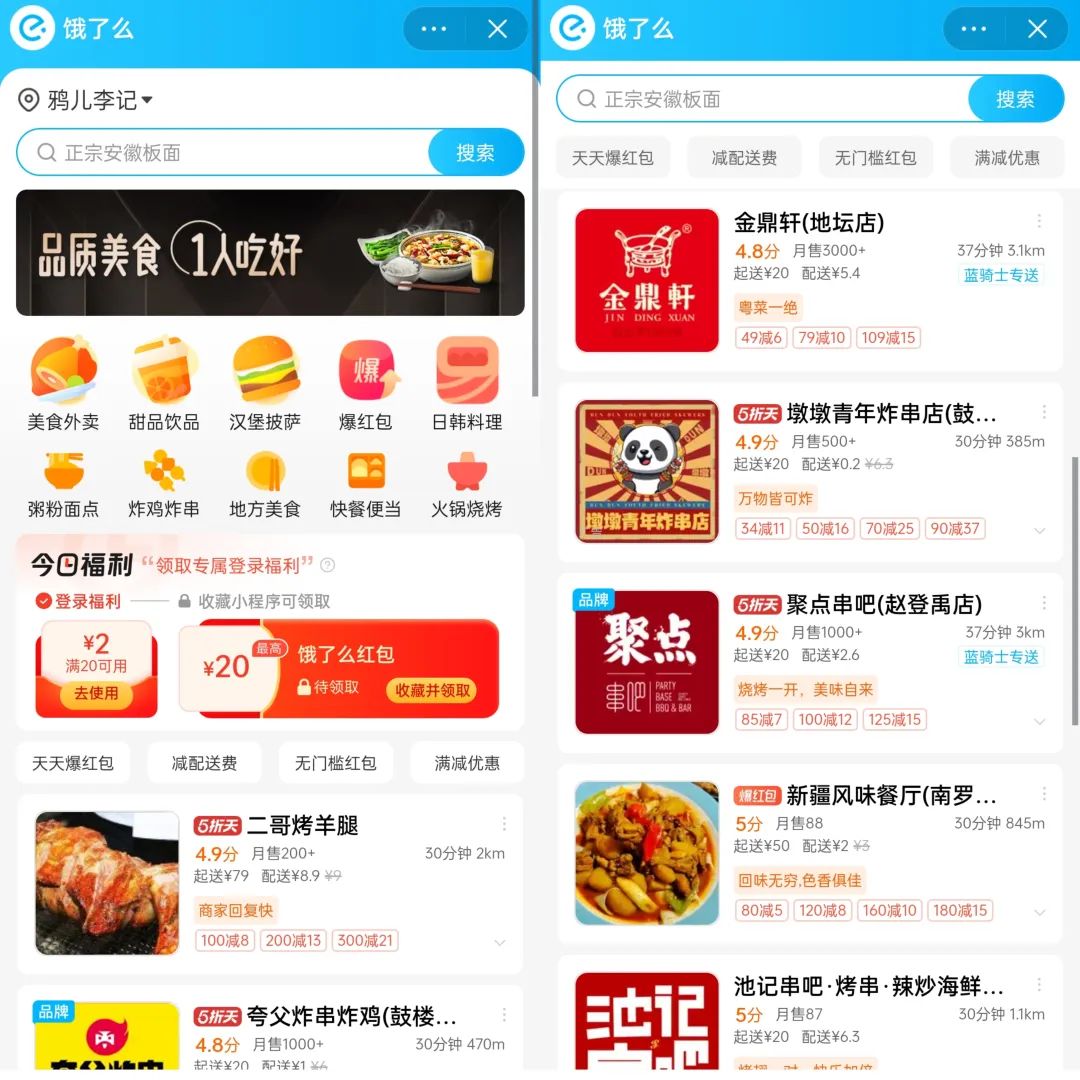Screen dimensions: 1080x1080
Task: Select the 日韩料理 category
Action: pos(467,384)
